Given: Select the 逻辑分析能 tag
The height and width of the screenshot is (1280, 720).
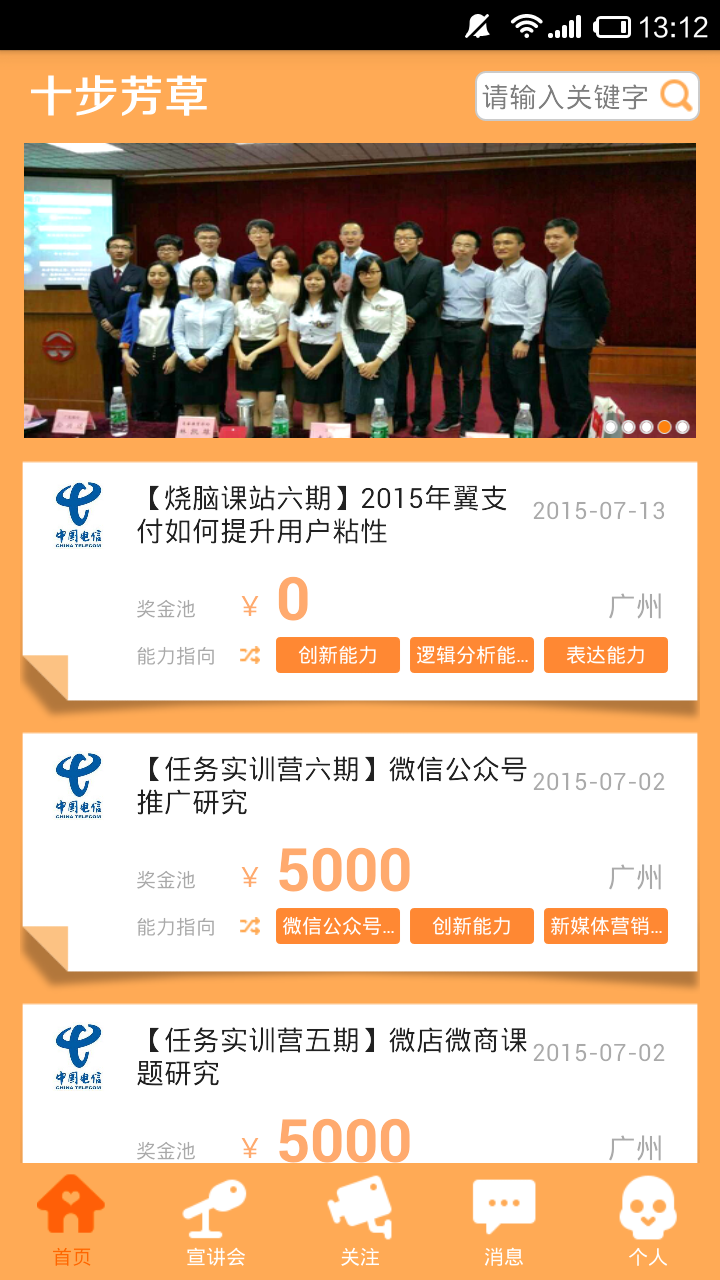Looking at the screenshot, I should tap(472, 656).
